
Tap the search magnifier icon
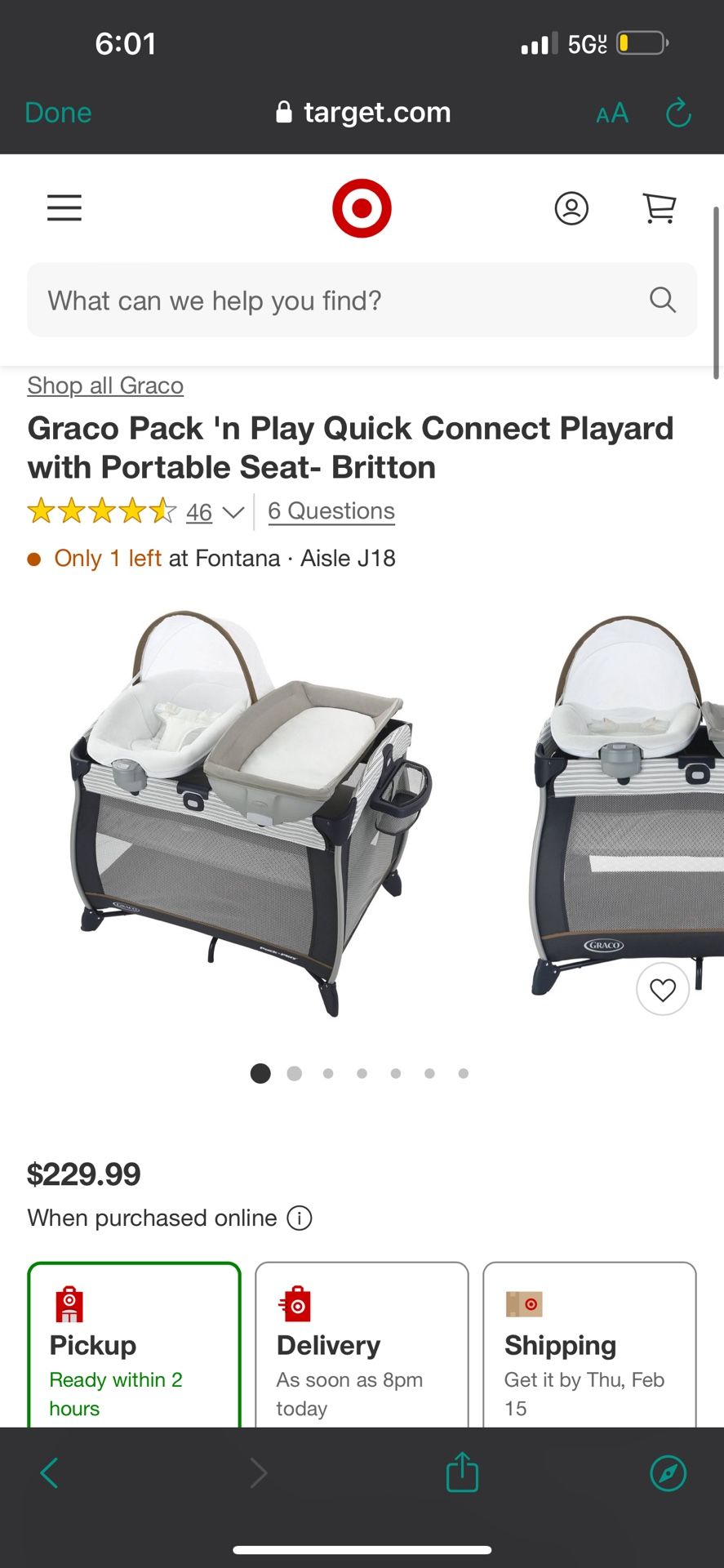click(663, 300)
